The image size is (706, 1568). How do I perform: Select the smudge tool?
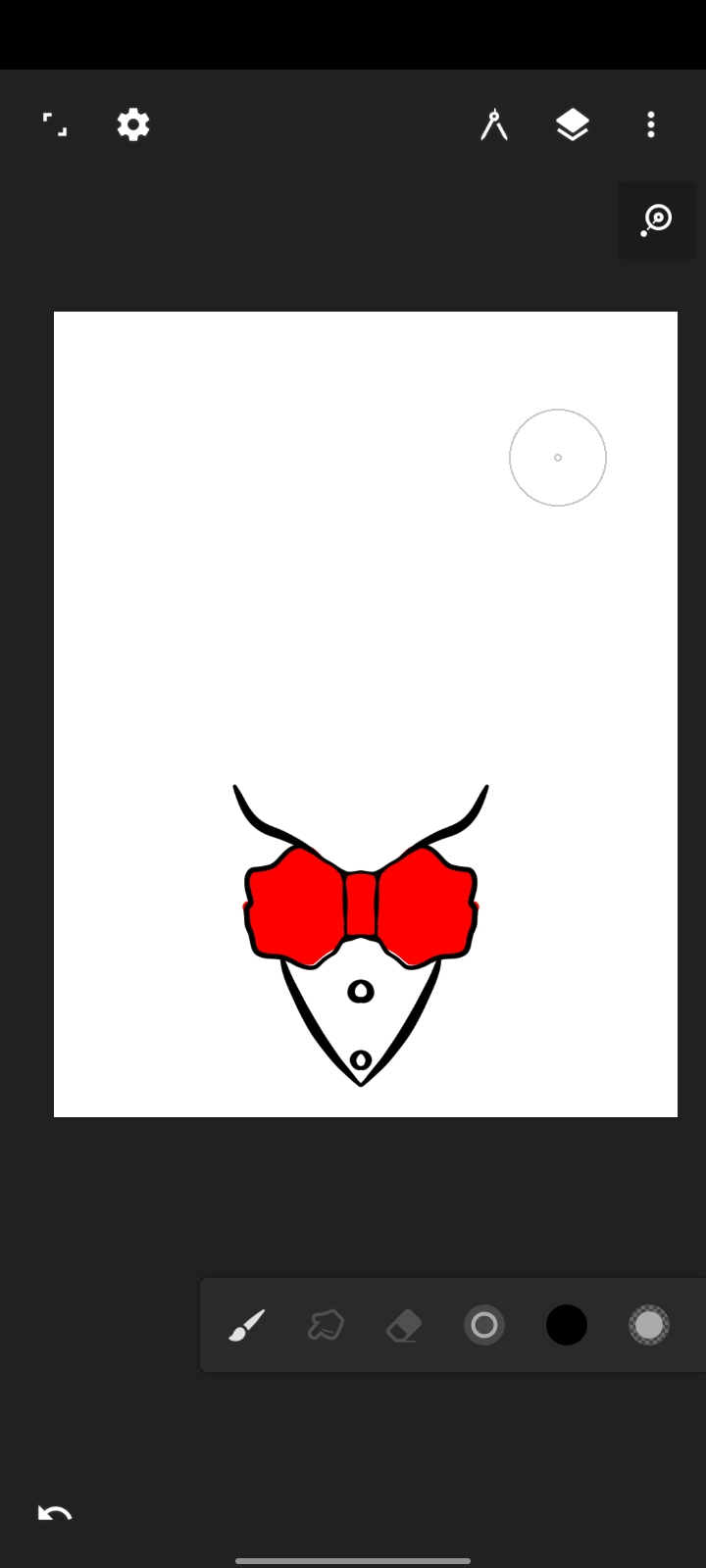pos(326,1325)
